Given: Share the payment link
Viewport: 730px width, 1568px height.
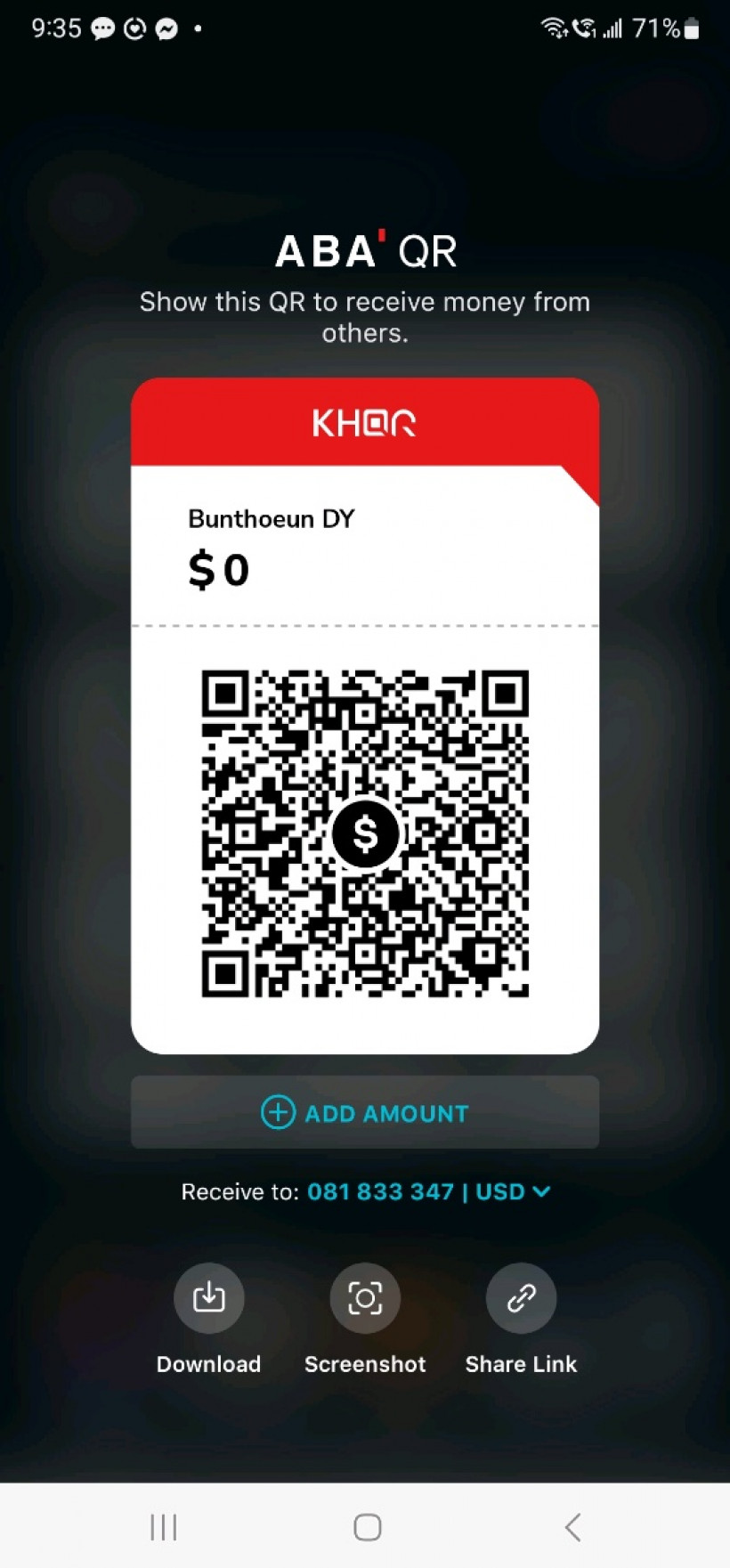Looking at the screenshot, I should coord(521,1298).
